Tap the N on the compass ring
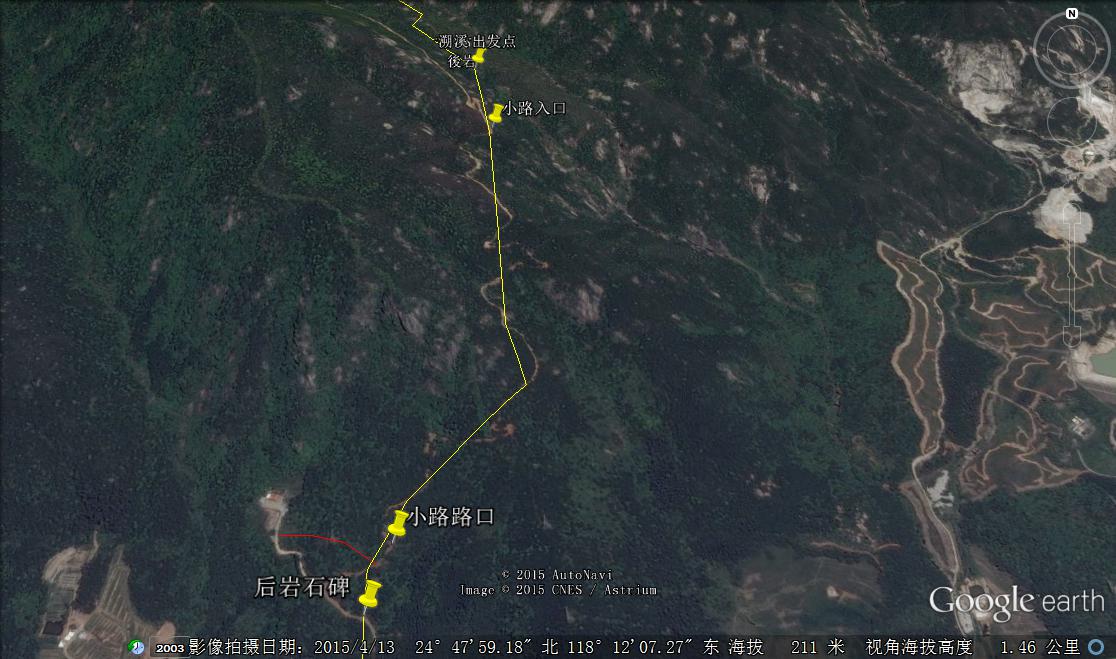Viewport: 1116px width, 659px height. click(1071, 14)
